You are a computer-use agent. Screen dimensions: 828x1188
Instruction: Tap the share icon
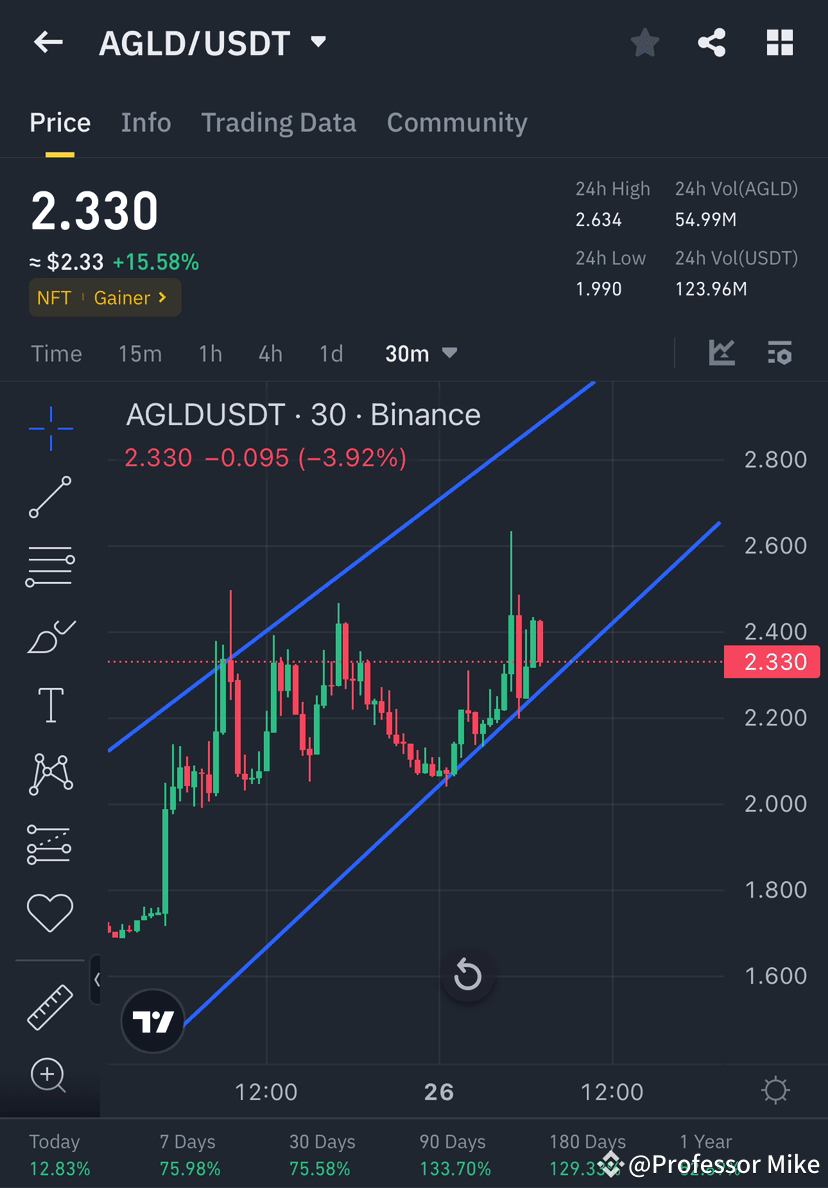click(712, 42)
